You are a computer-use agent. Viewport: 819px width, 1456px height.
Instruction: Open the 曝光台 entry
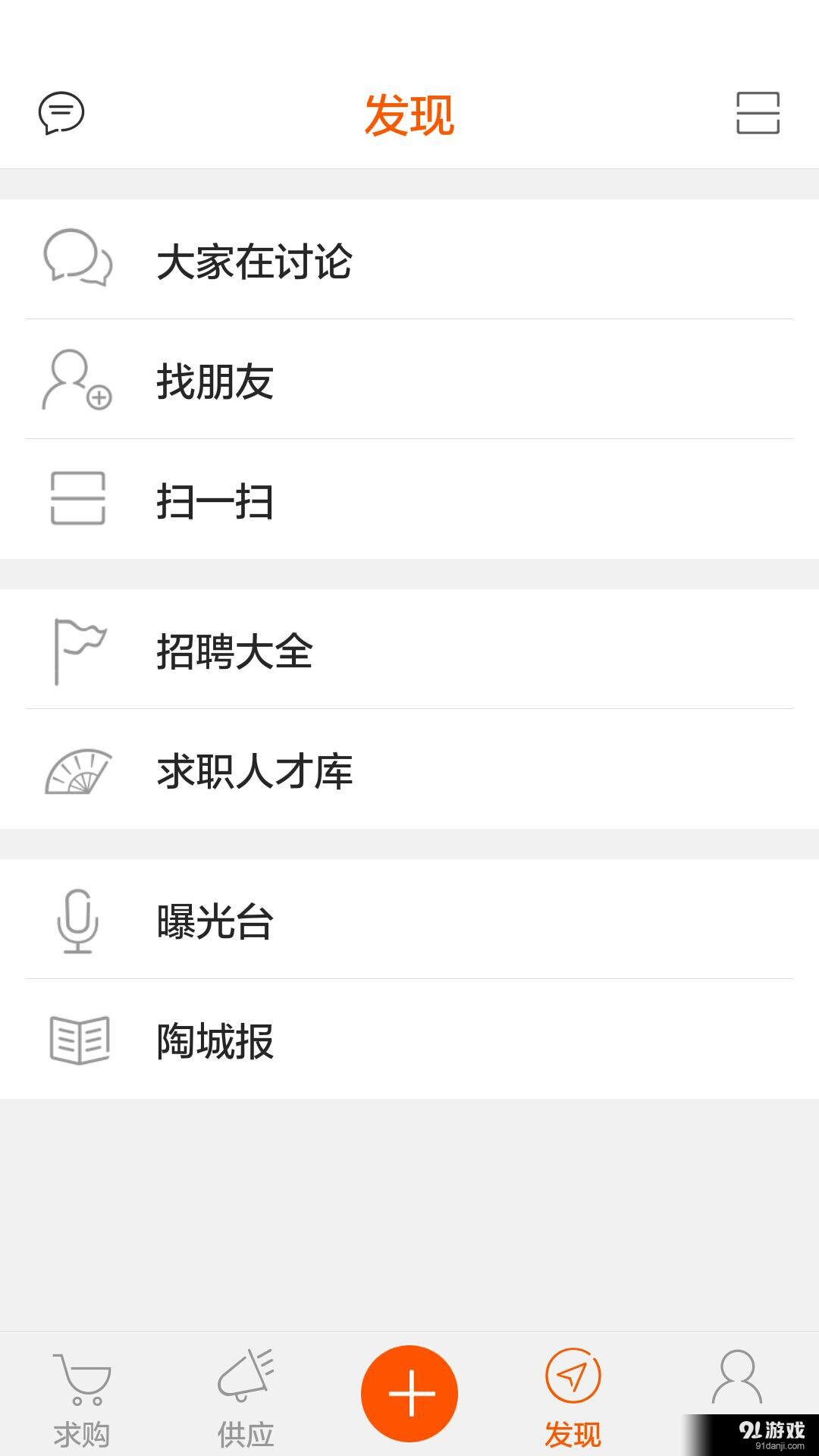click(x=409, y=921)
